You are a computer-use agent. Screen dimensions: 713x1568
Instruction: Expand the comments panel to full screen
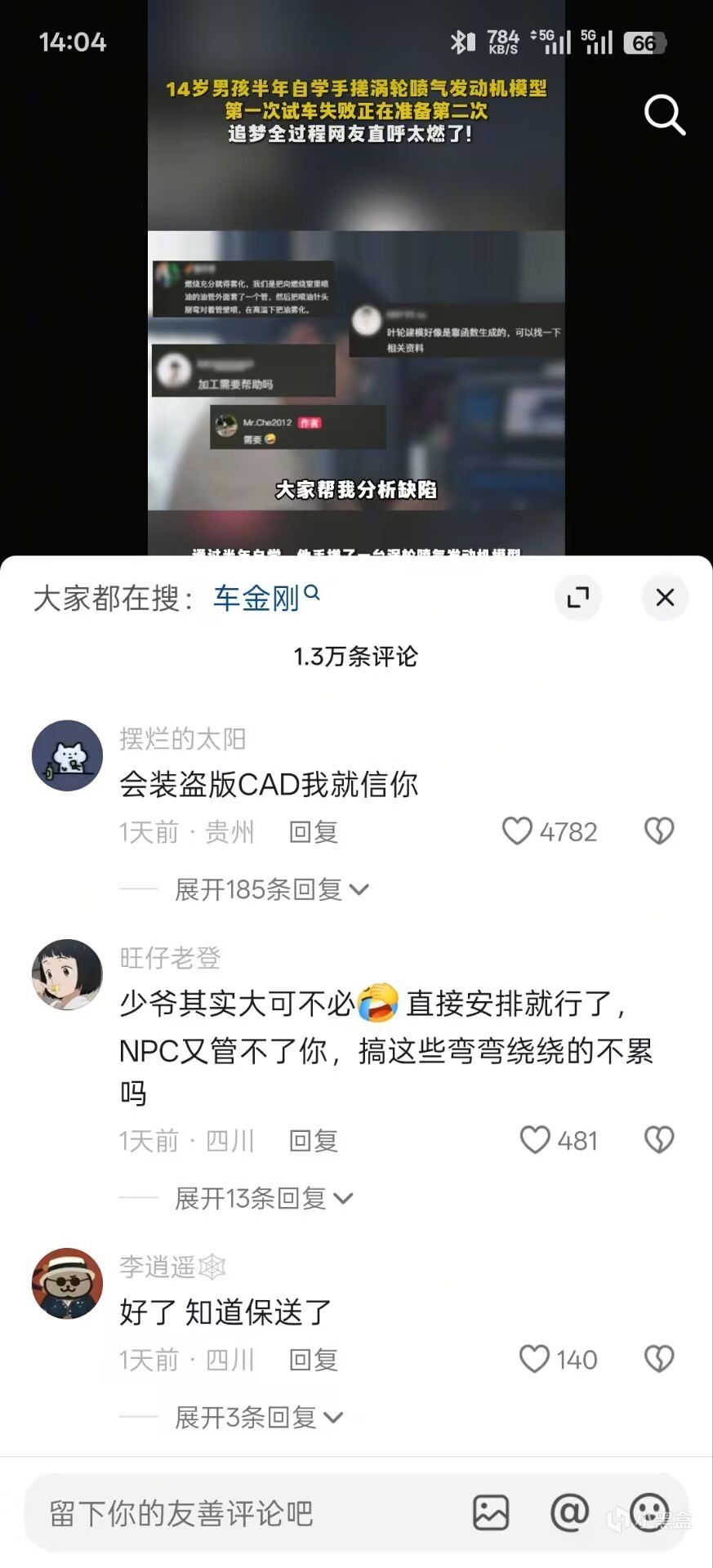pos(578,597)
